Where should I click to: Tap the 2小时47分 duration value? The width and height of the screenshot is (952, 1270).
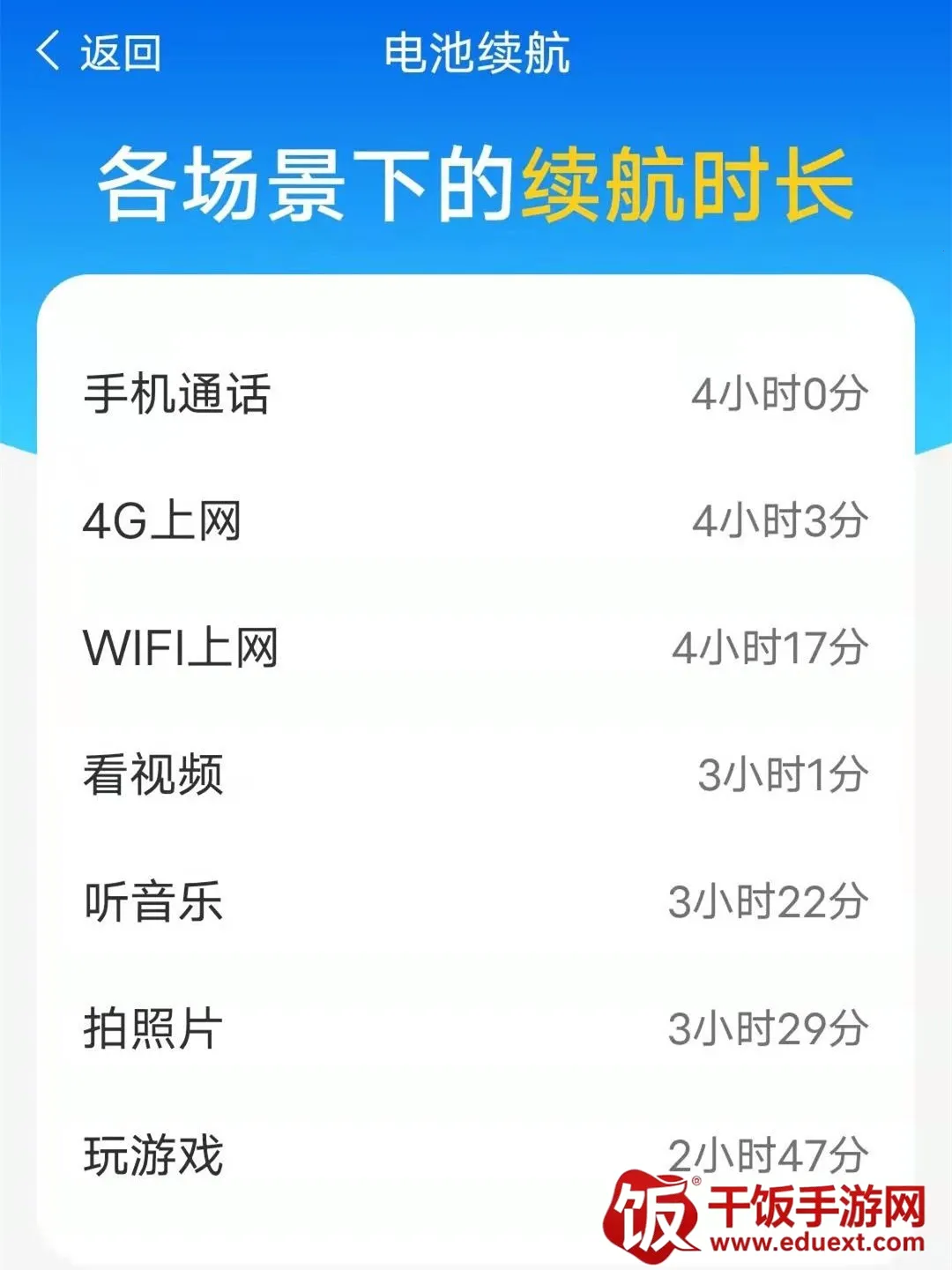pyautogui.click(x=771, y=1151)
